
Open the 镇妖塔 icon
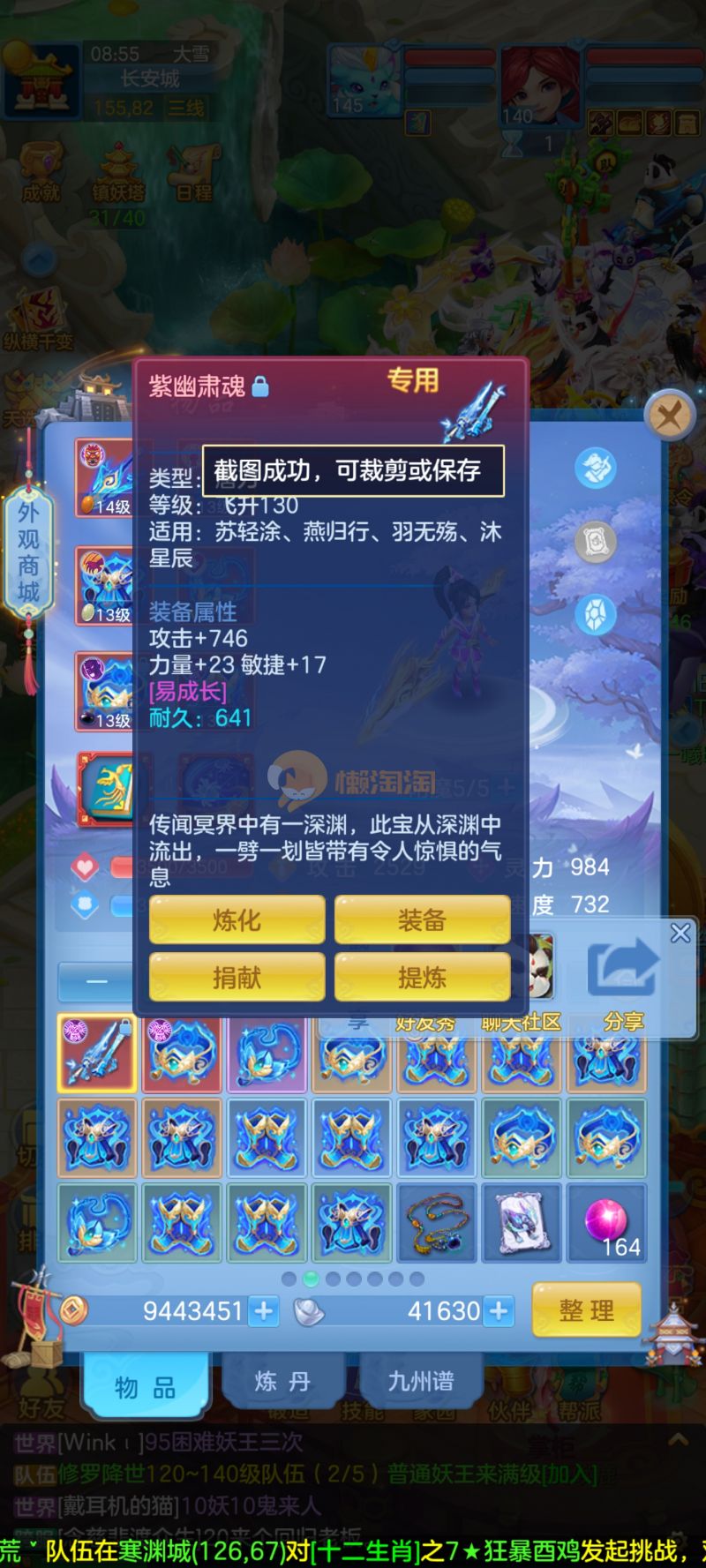[x=118, y=172]
